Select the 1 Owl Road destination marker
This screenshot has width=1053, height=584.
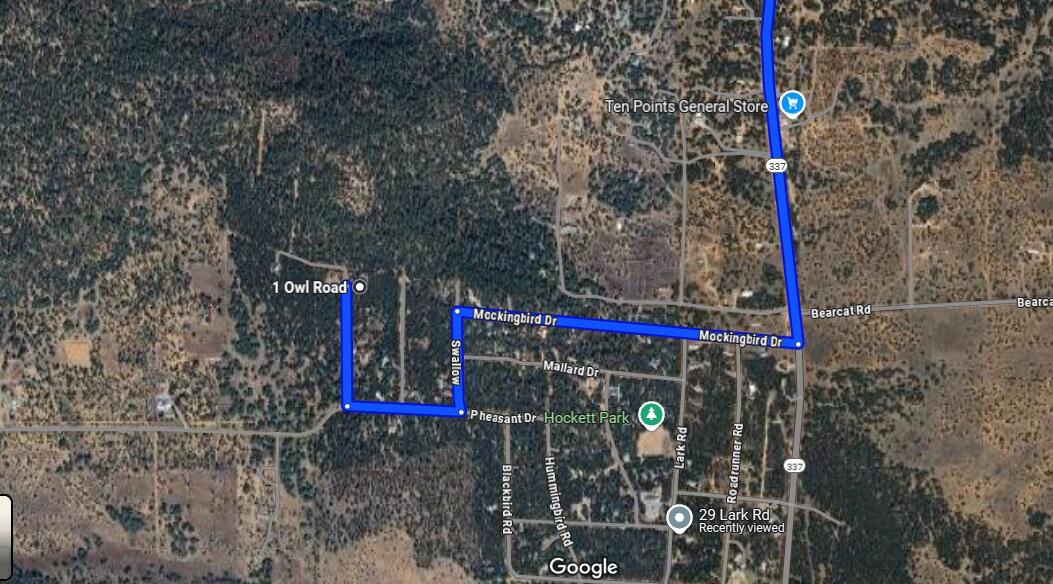click(x=360, y=287)
